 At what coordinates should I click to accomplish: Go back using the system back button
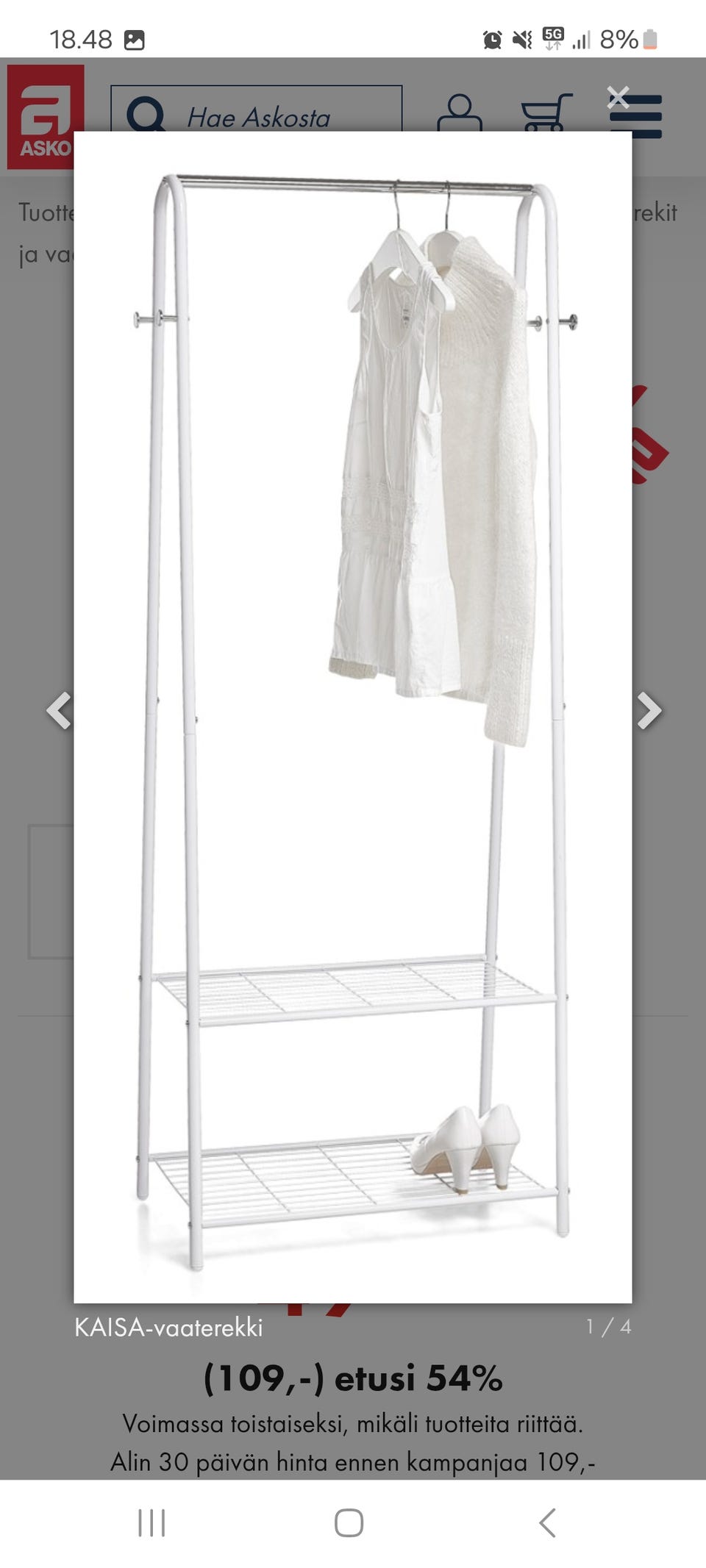[x=547, y=1522]
